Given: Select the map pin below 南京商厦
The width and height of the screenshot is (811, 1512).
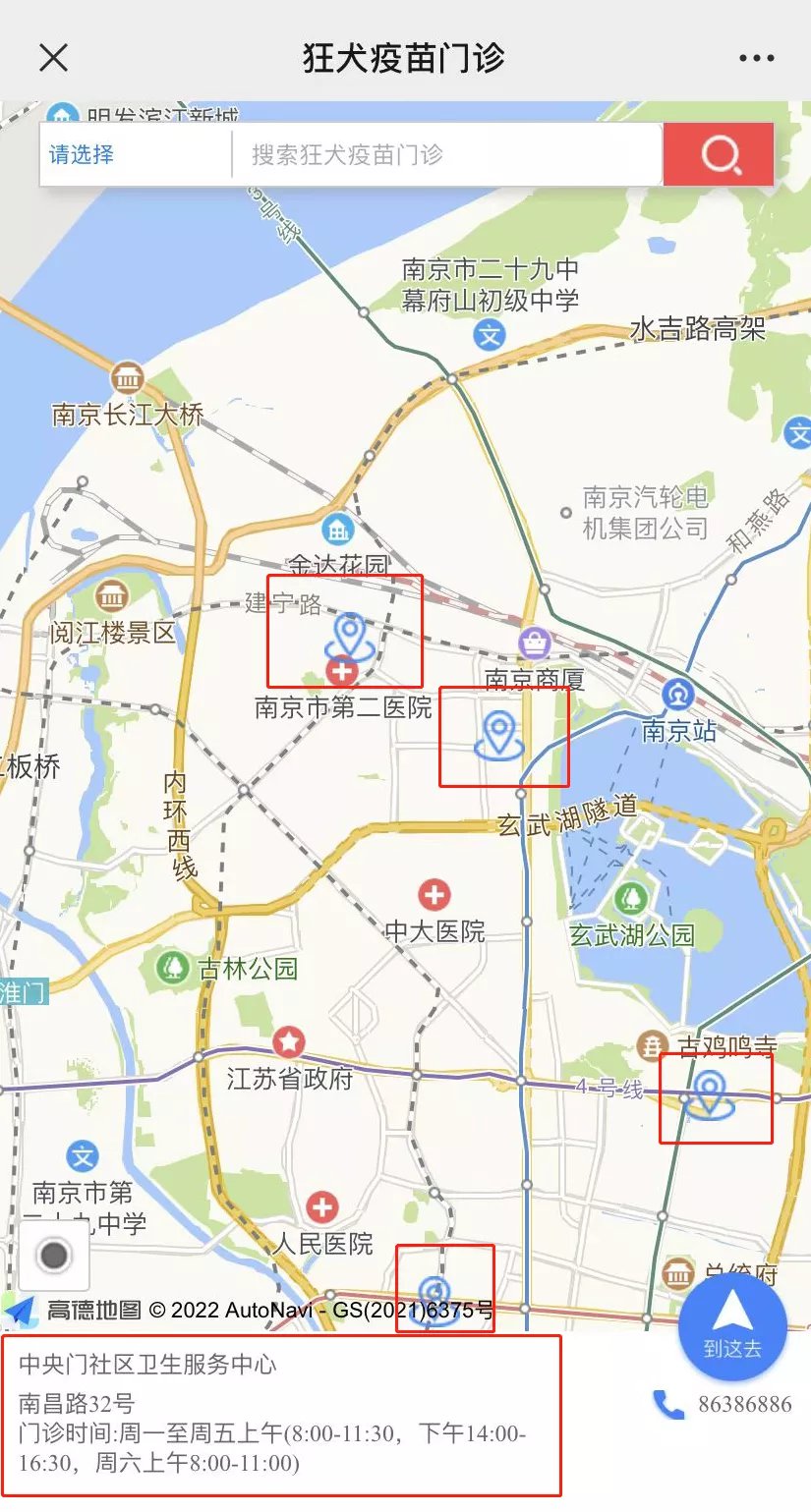Looking at the screenshot, I should [500, 736].
